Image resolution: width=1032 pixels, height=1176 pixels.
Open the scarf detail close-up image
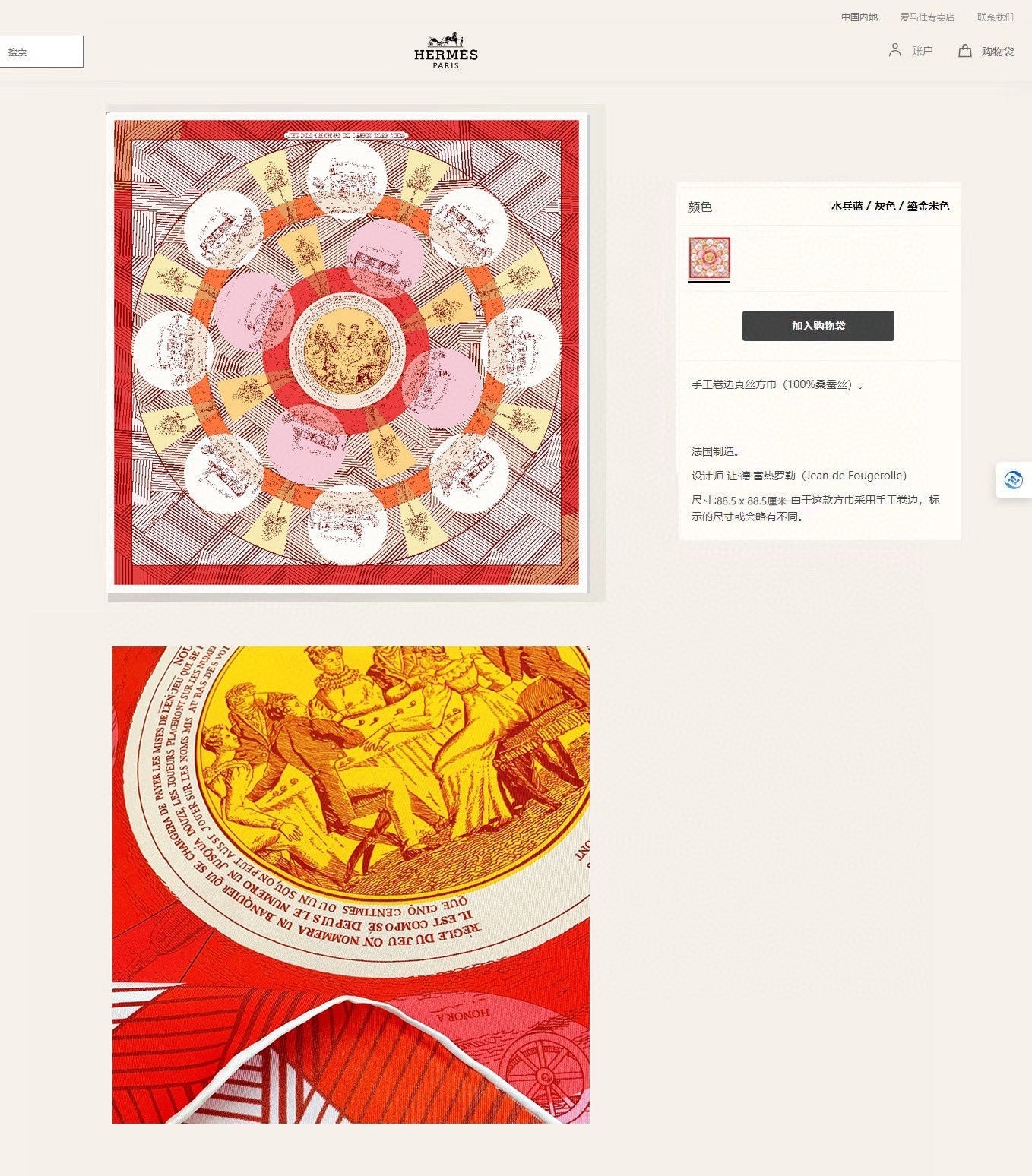coord(350,884)
